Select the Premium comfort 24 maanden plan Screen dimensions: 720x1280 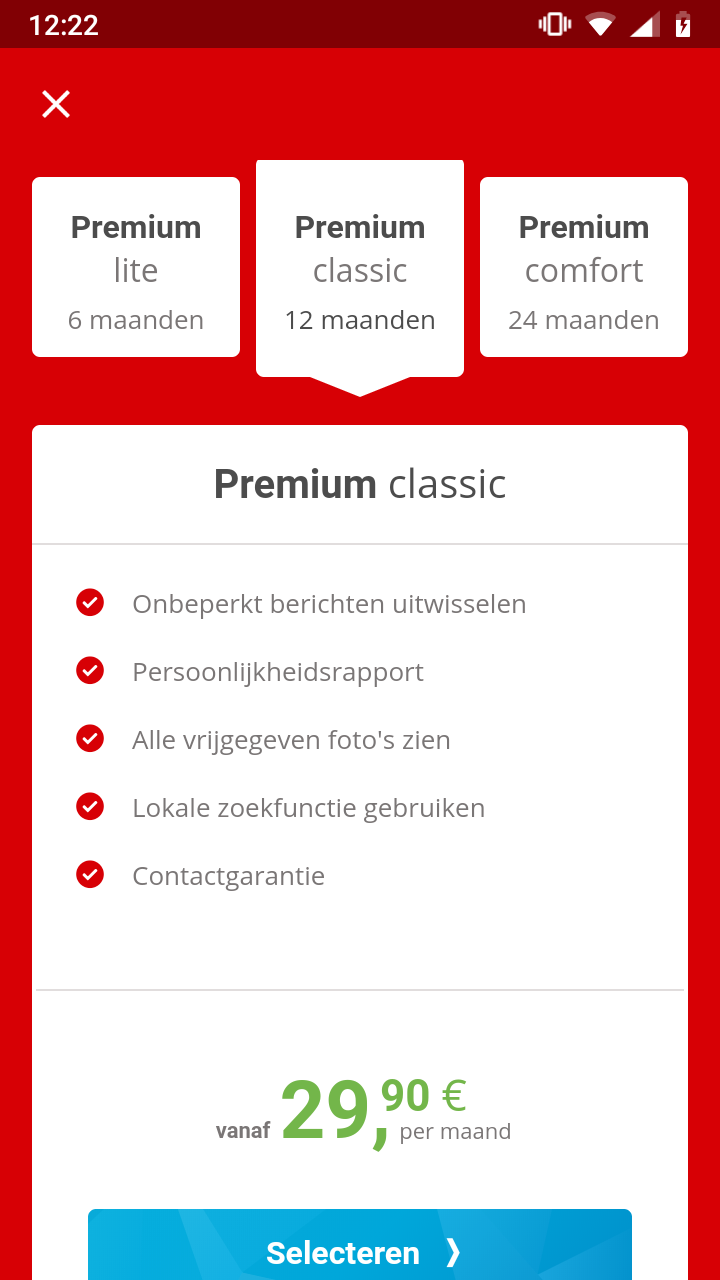pyautogui.click(x=584, y=266)
